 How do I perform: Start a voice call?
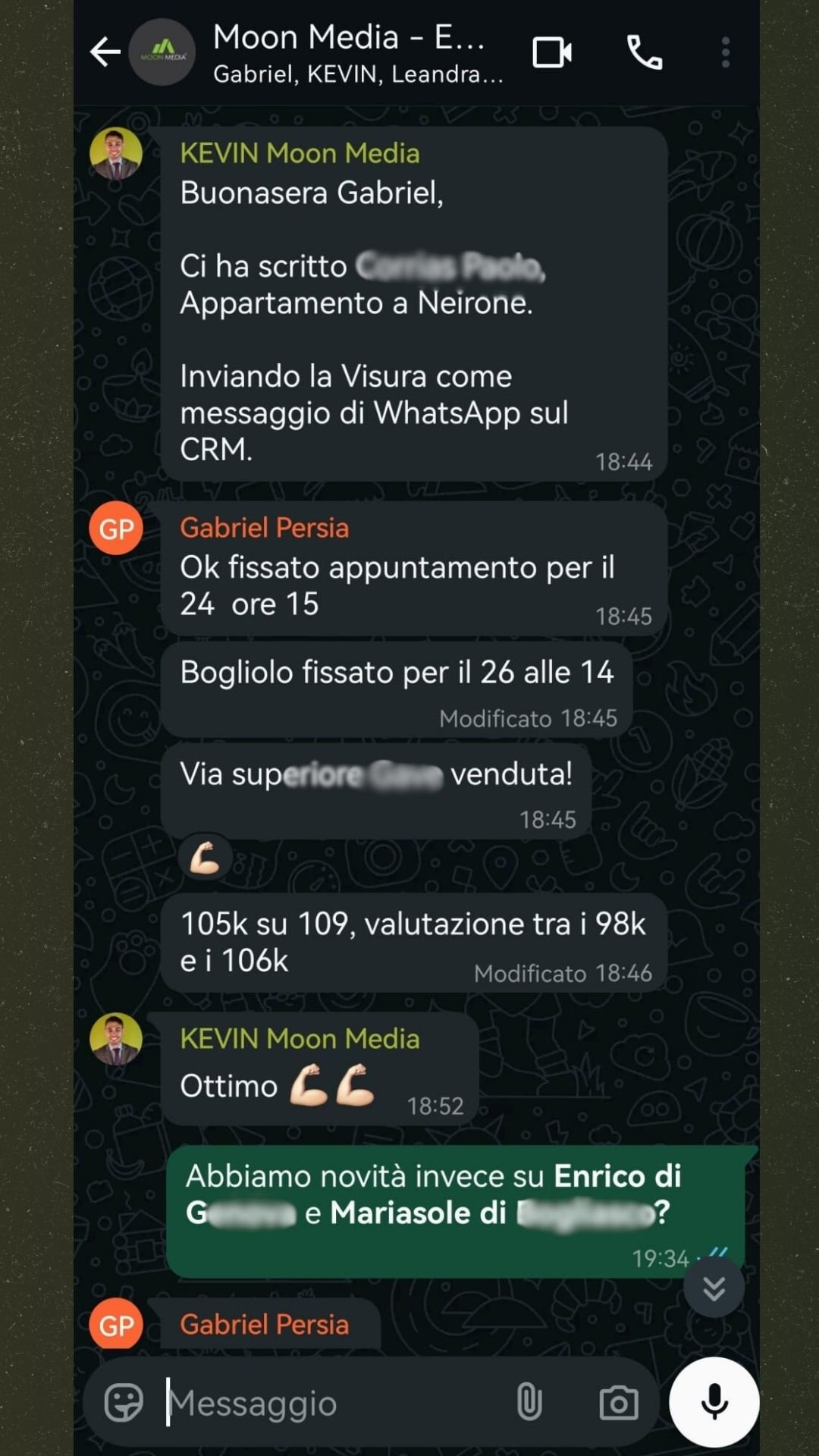pyautogui.click(x=643, y=52)
